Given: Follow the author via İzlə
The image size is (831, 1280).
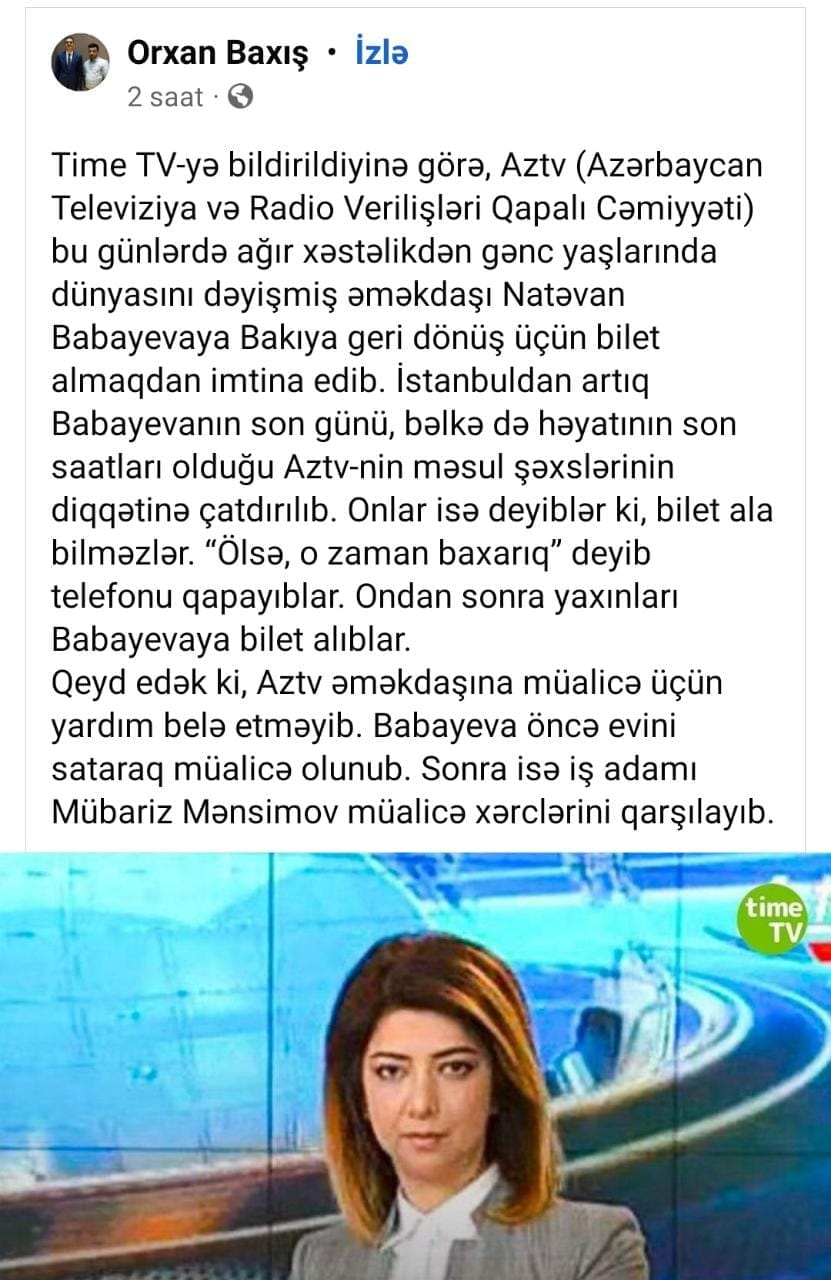Looking at the screenshot, I should tap(381, 52).
